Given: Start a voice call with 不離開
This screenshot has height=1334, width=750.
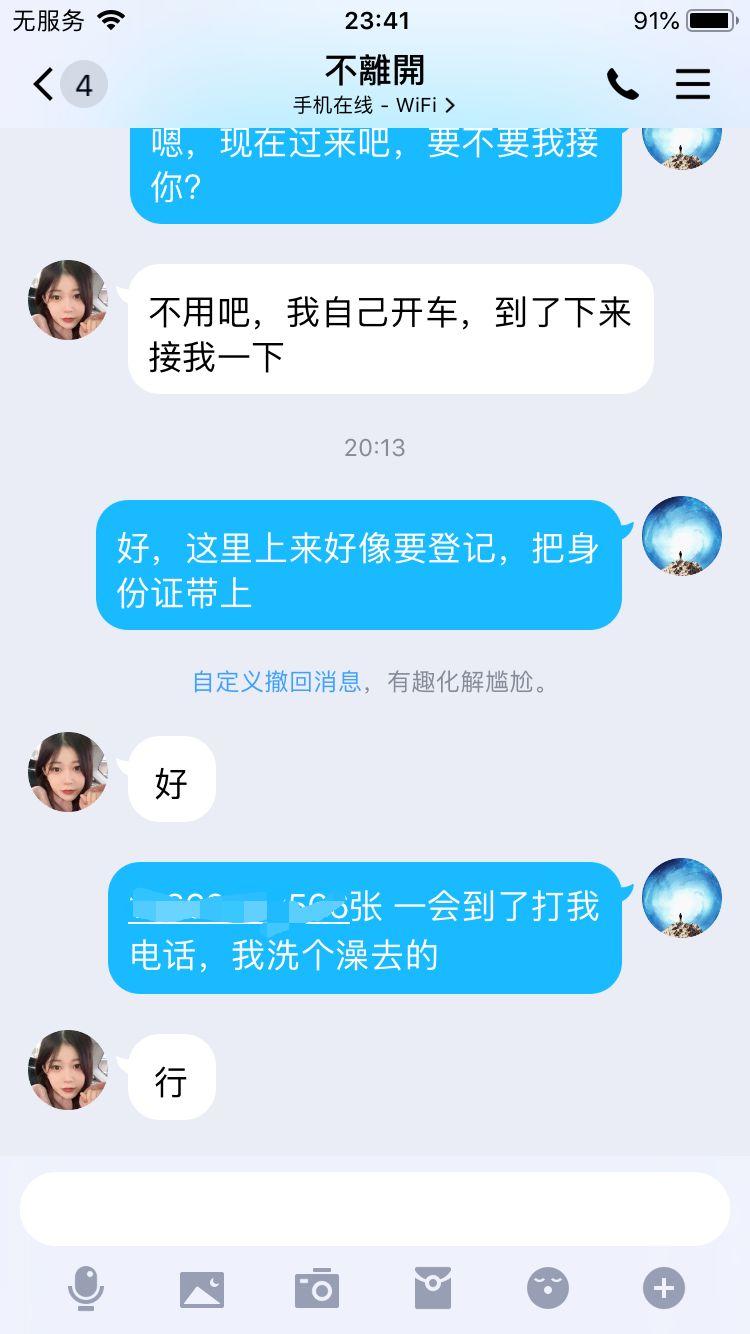Looking at the screenshot, I should pos(622,85).
